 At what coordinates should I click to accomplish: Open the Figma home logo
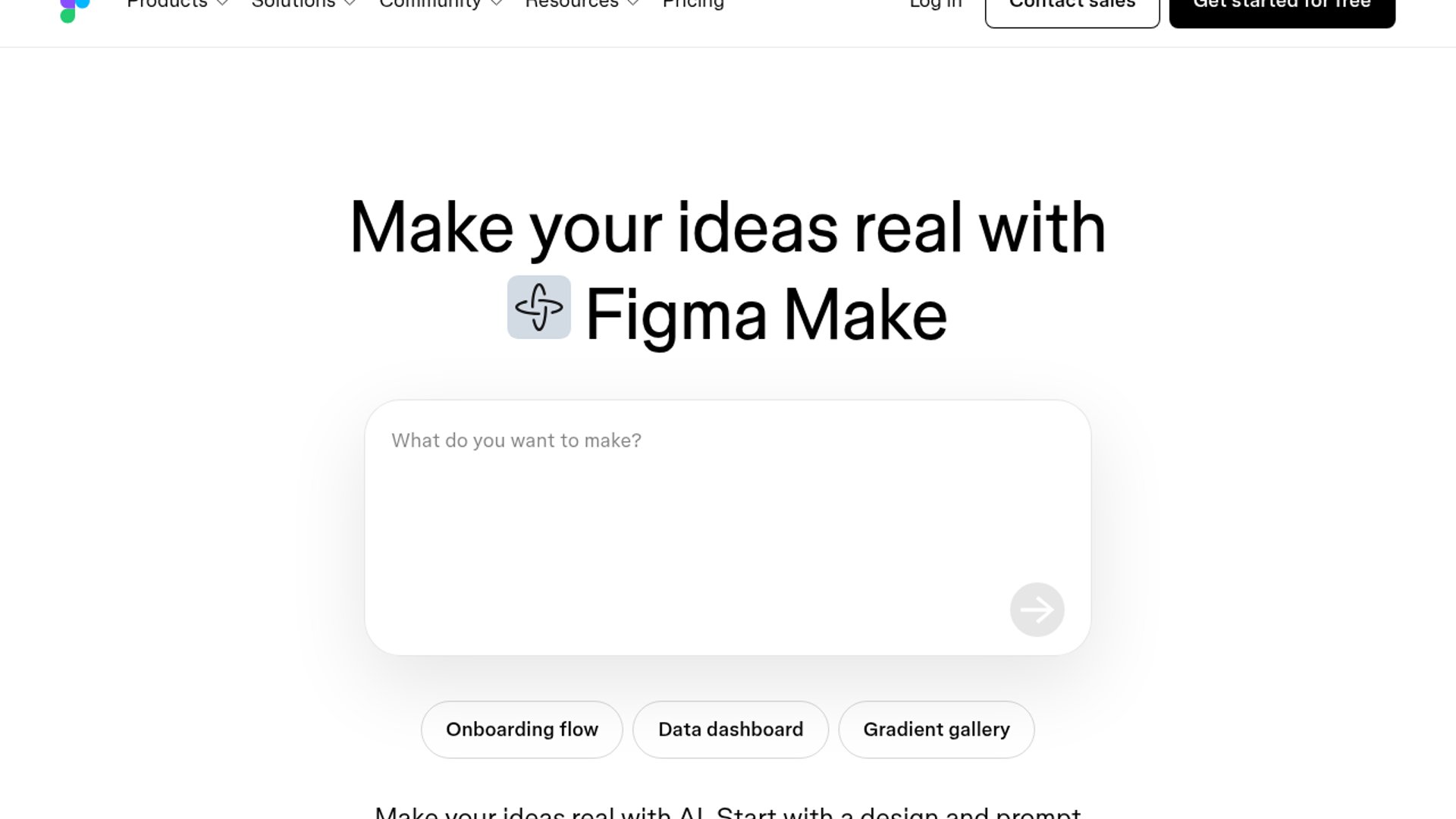click(74, 9)
